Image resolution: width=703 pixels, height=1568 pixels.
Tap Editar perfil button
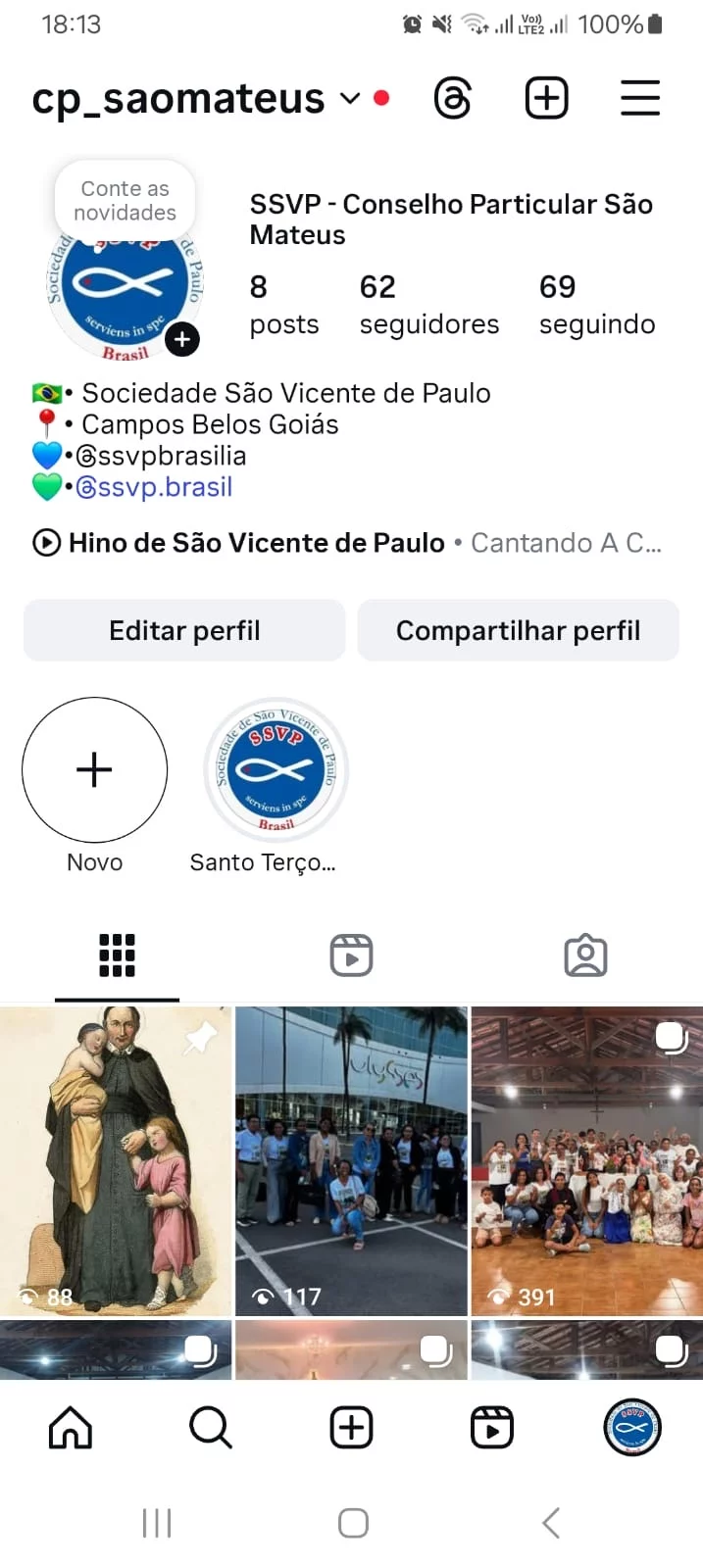coord(184,630)
